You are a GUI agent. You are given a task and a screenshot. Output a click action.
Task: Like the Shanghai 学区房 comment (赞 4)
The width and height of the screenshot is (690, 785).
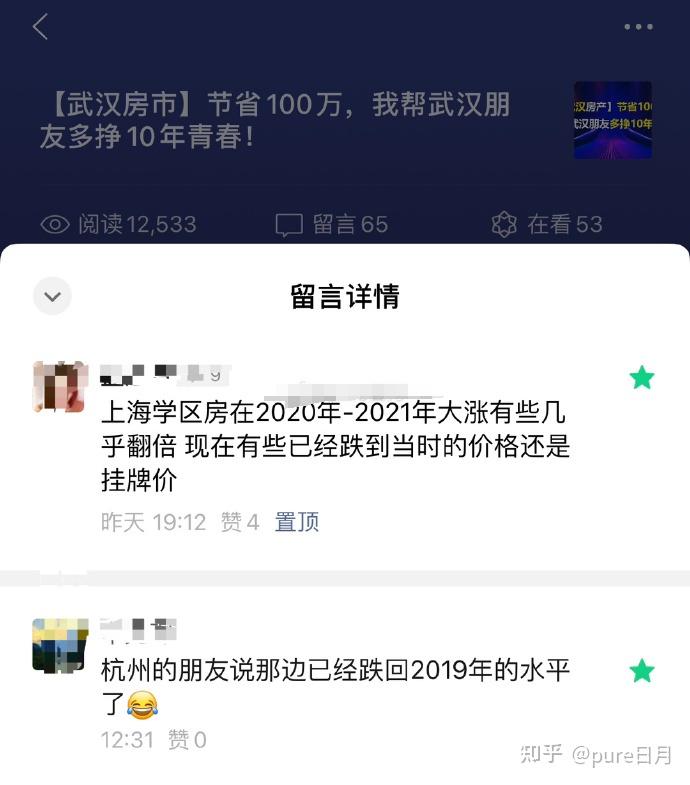pos(240,522)
